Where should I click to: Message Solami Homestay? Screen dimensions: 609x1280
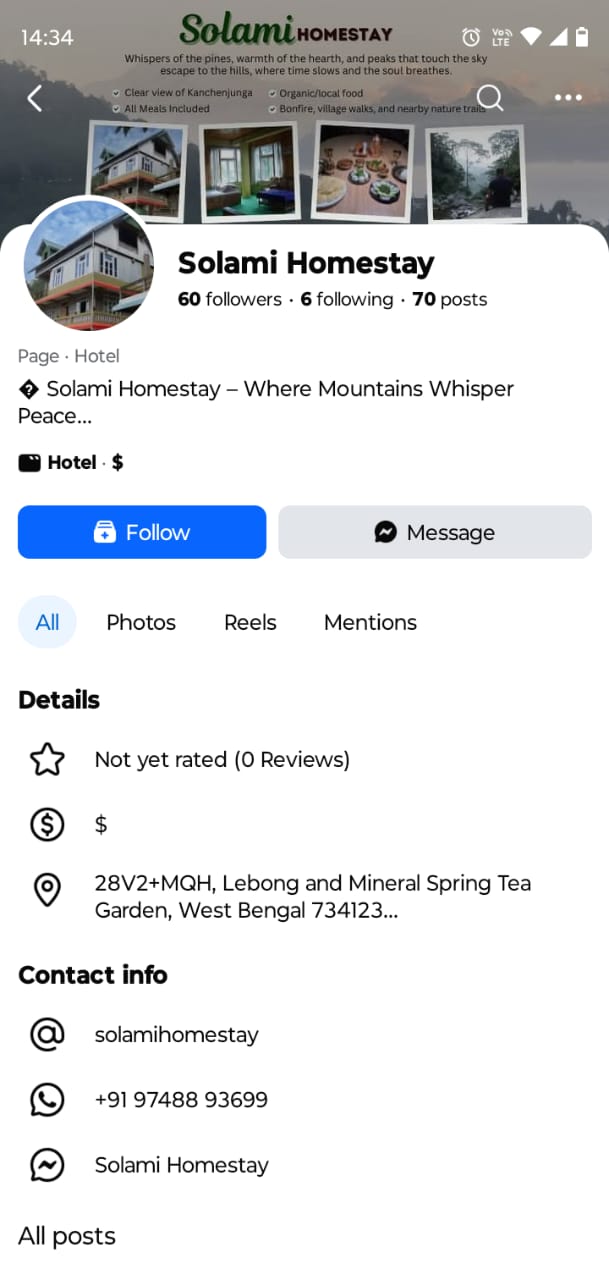tap(435, 532)
